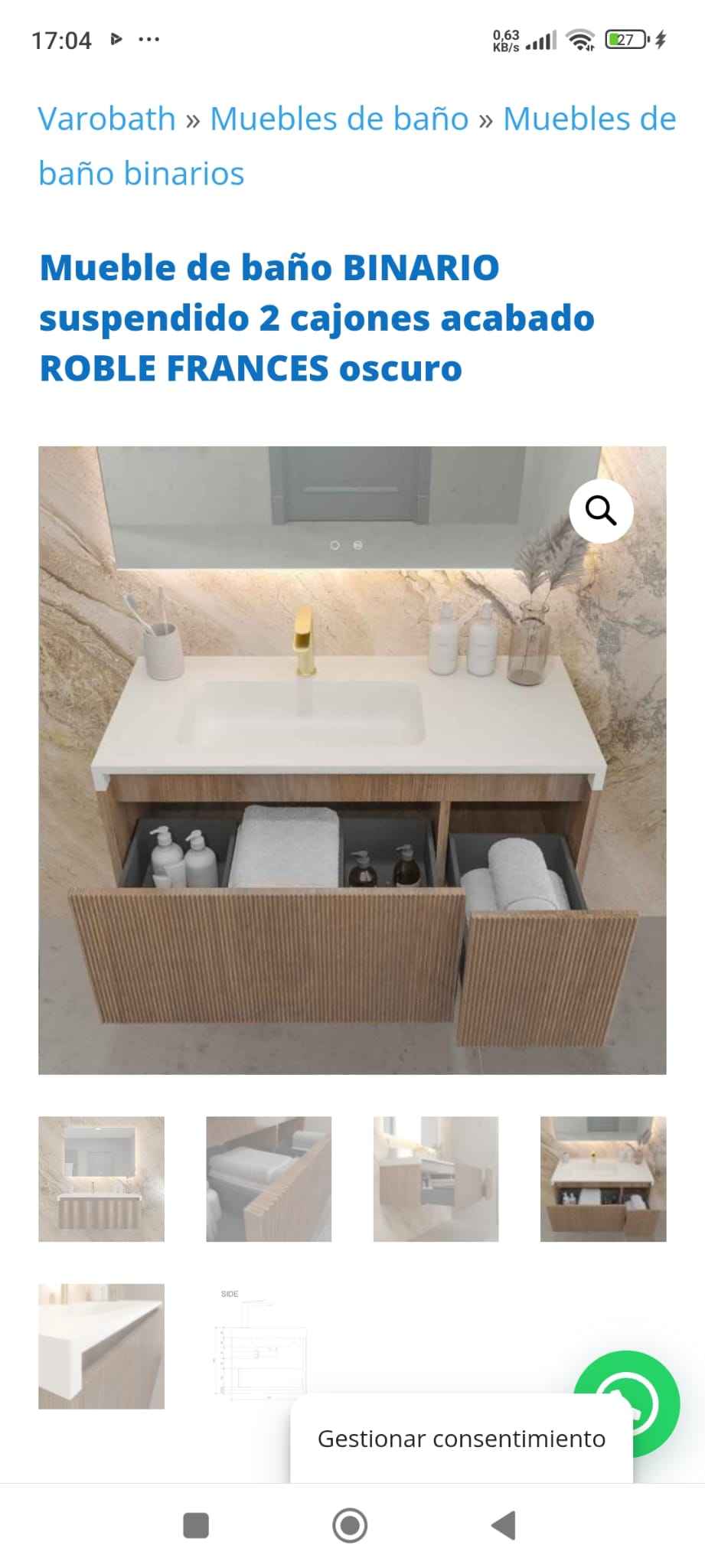Open the Muebles de baño breadcrumb link
The image size is (705, 1568).
(x=339, y=119)
